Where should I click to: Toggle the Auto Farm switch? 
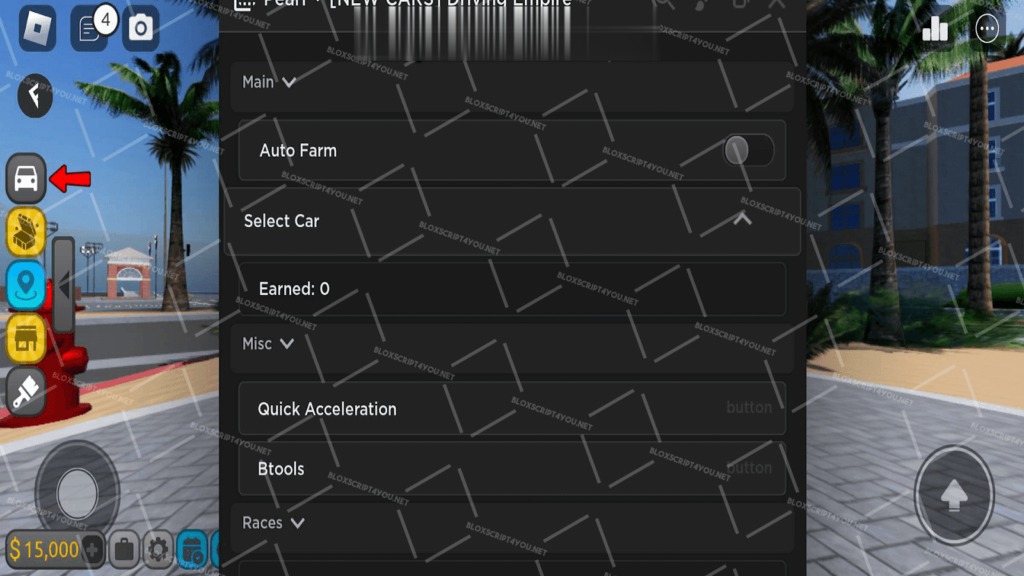pos(748,151)
